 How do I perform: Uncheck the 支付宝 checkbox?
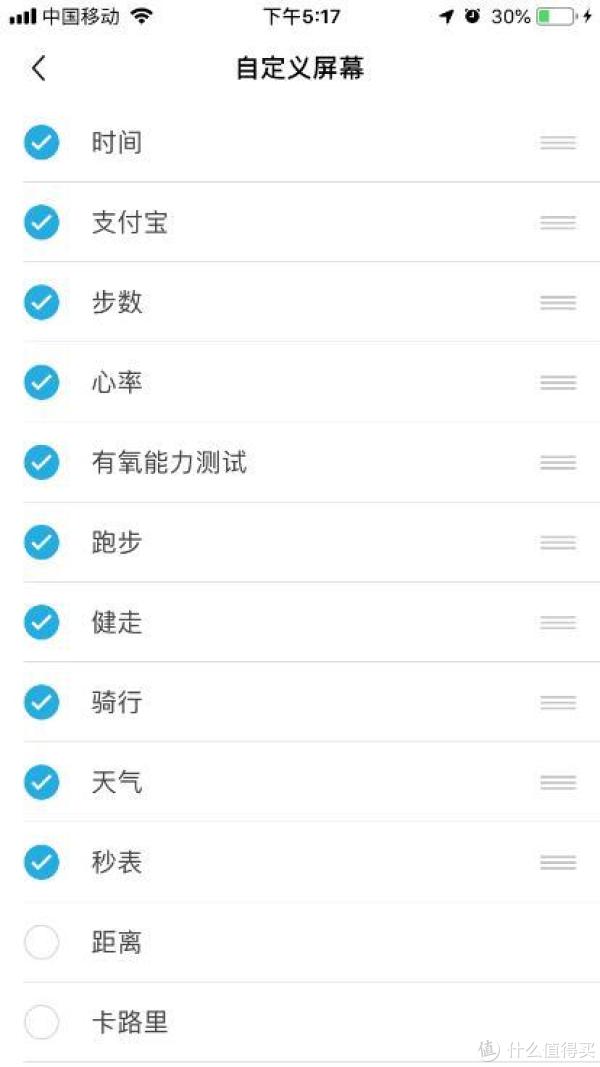41,223
